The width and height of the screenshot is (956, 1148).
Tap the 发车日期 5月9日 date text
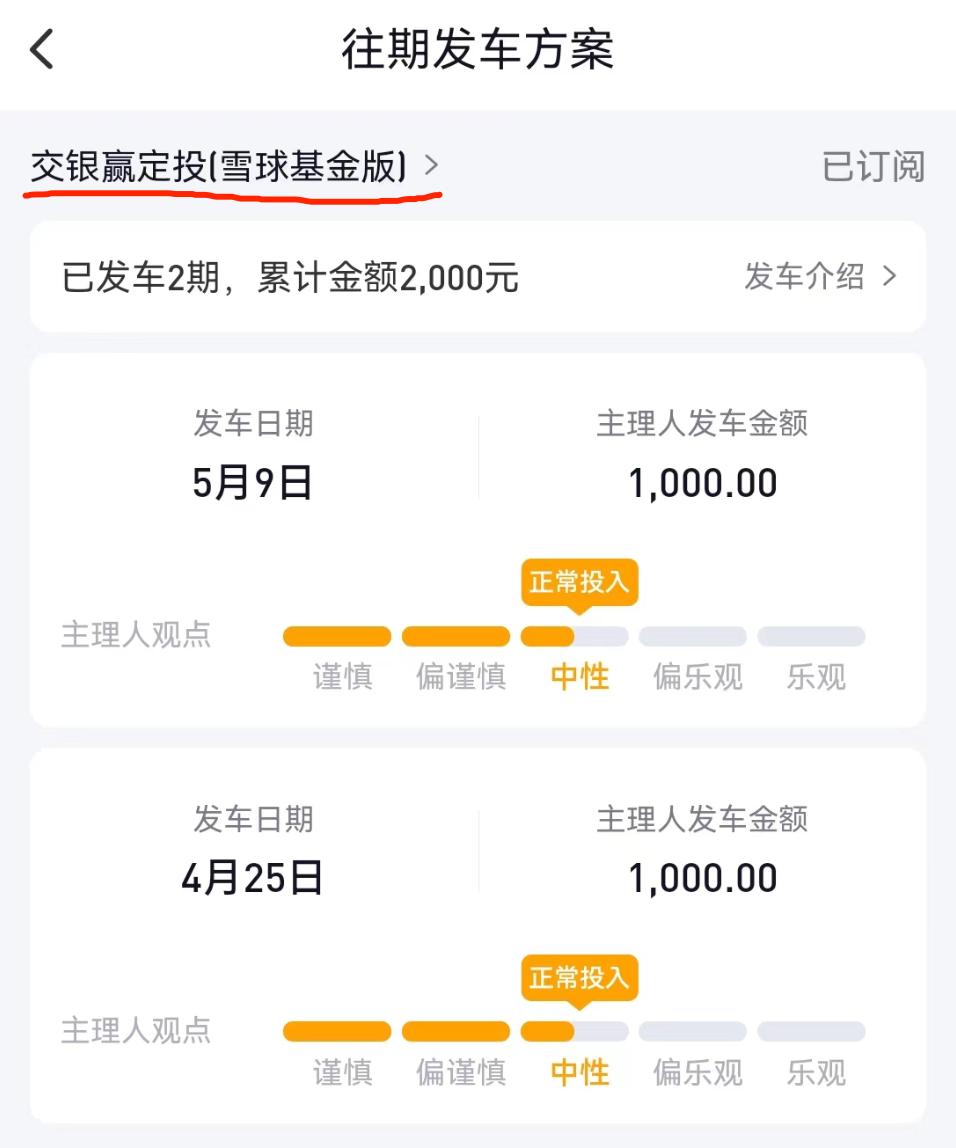pos(248,483)
